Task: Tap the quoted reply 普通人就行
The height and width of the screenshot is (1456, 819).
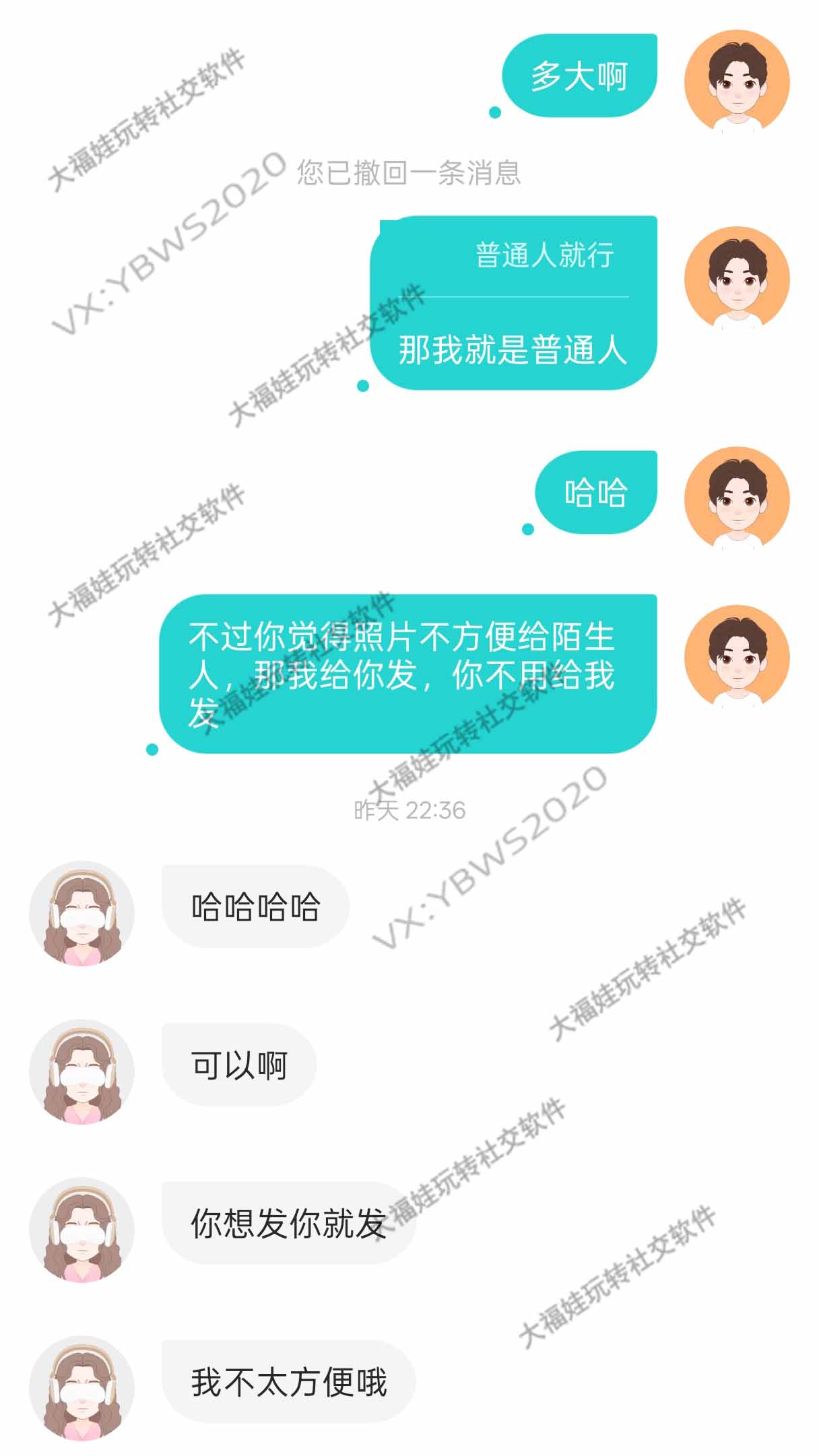Action: click(544, 255)
